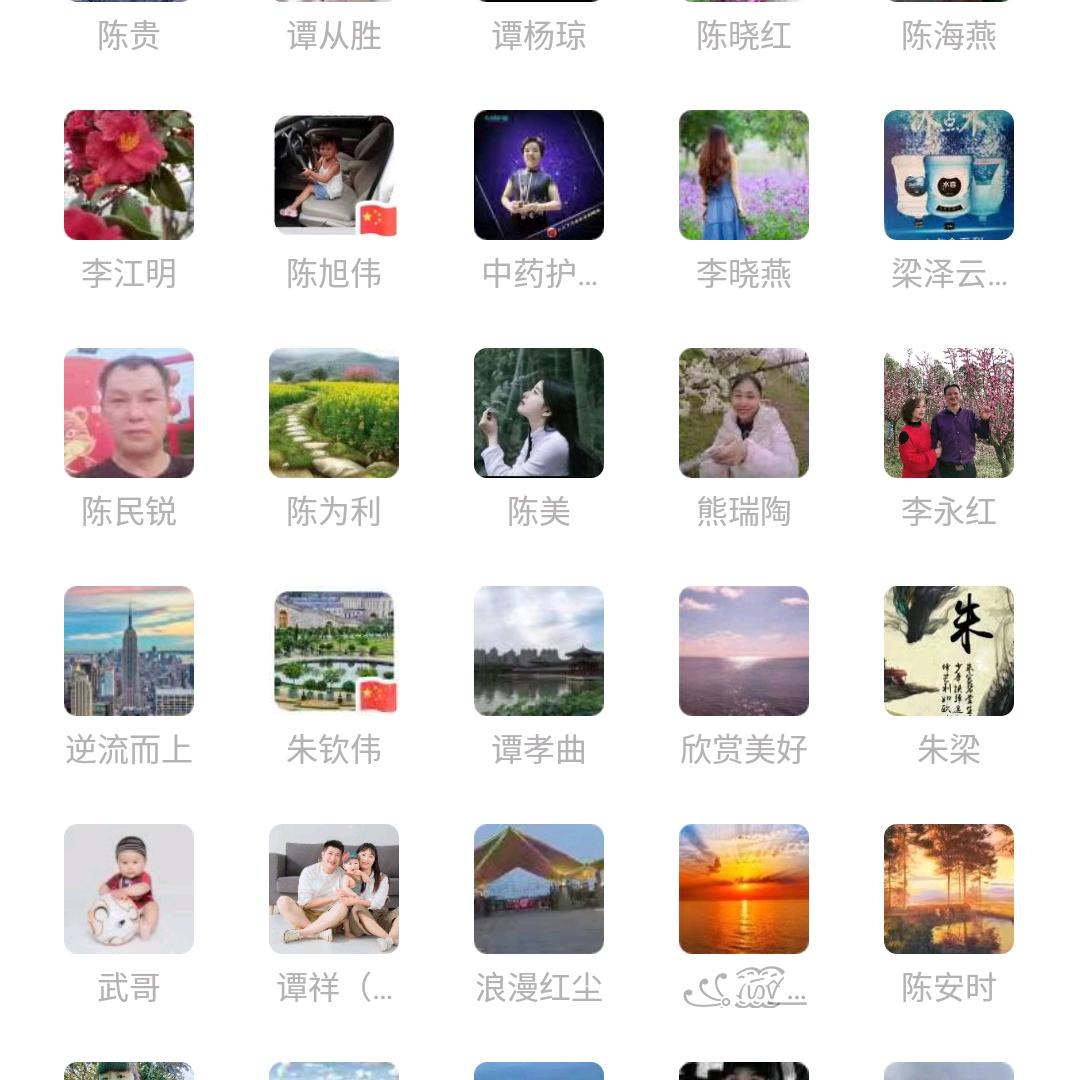
Task: View 谭孝曲's profile
Action: click(539, 651)
